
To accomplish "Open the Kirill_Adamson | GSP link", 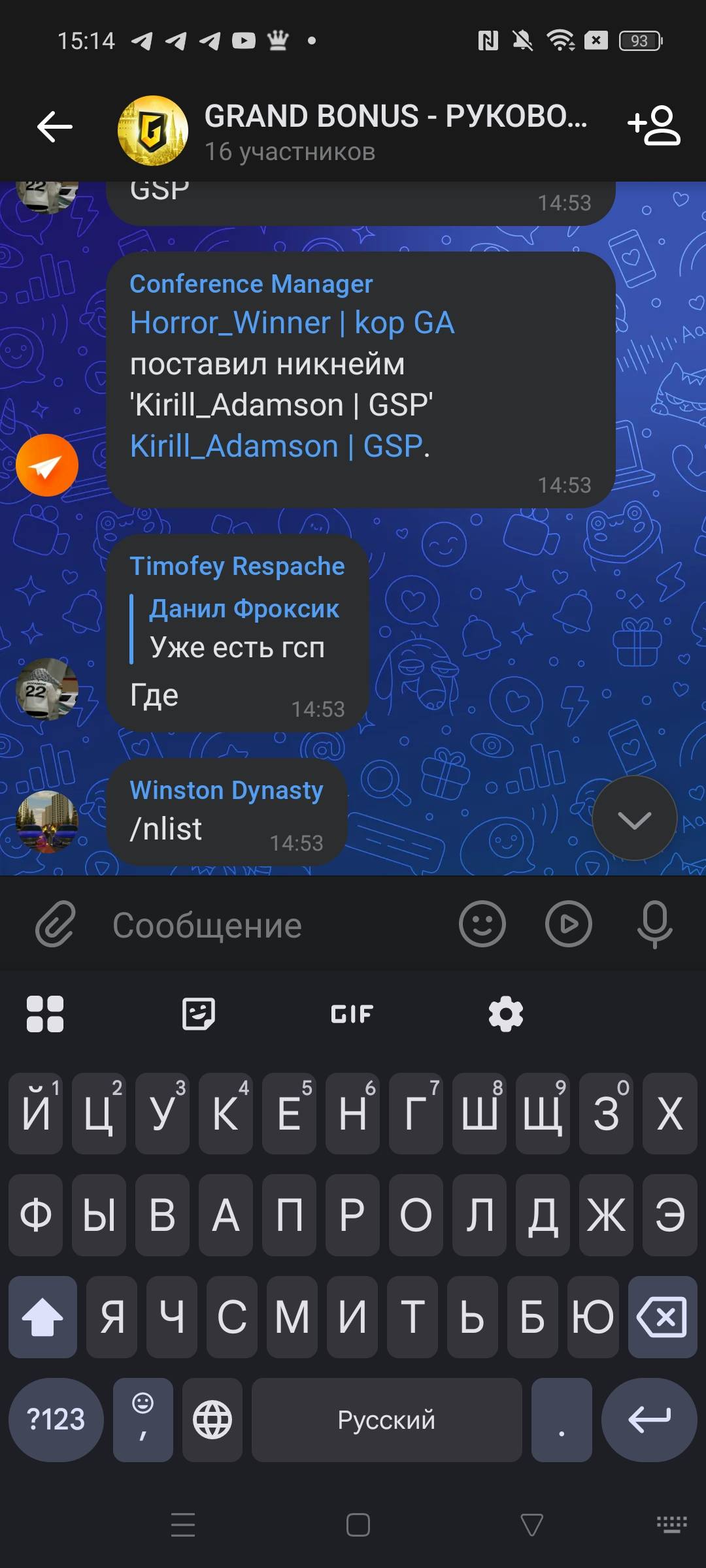I will (276, 447).
